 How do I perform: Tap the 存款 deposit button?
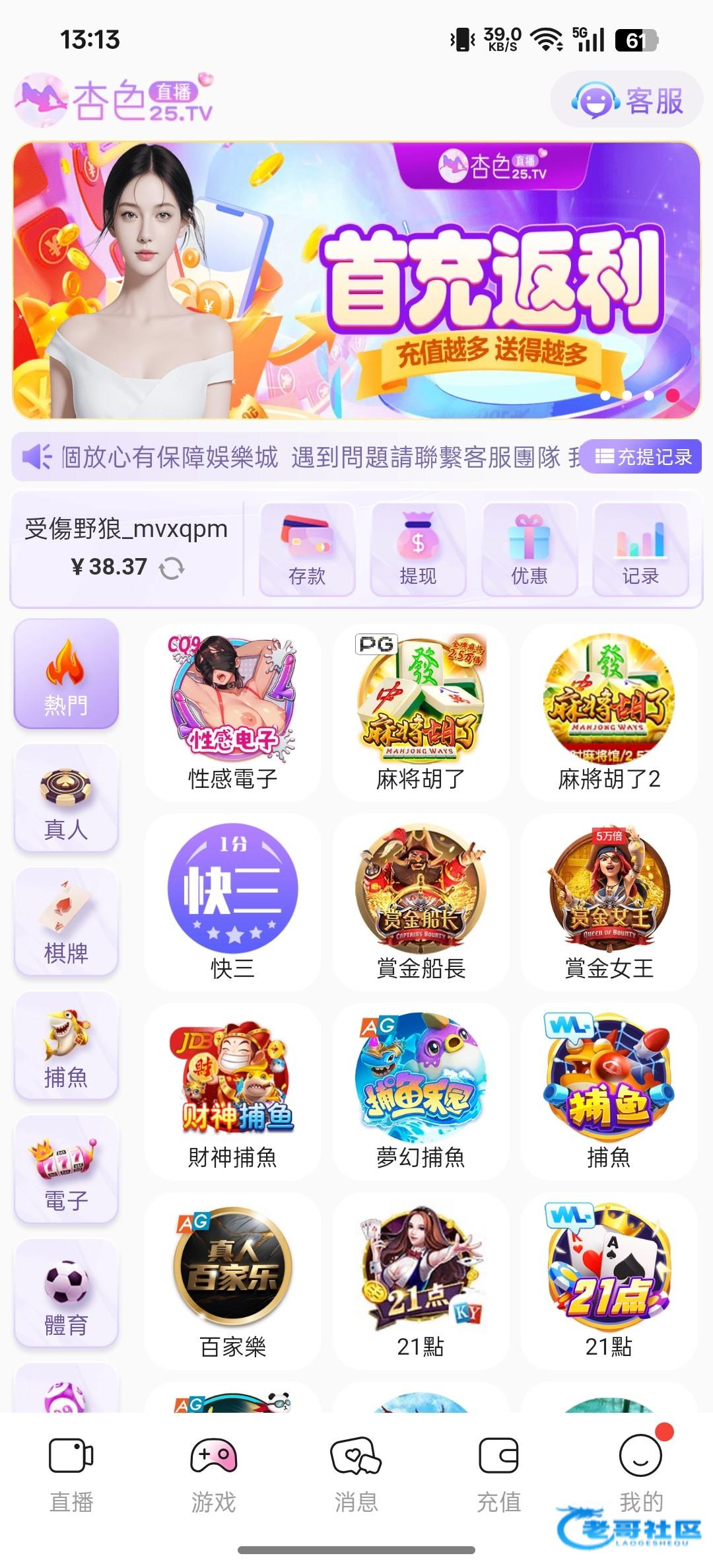[x=307, y=550]
